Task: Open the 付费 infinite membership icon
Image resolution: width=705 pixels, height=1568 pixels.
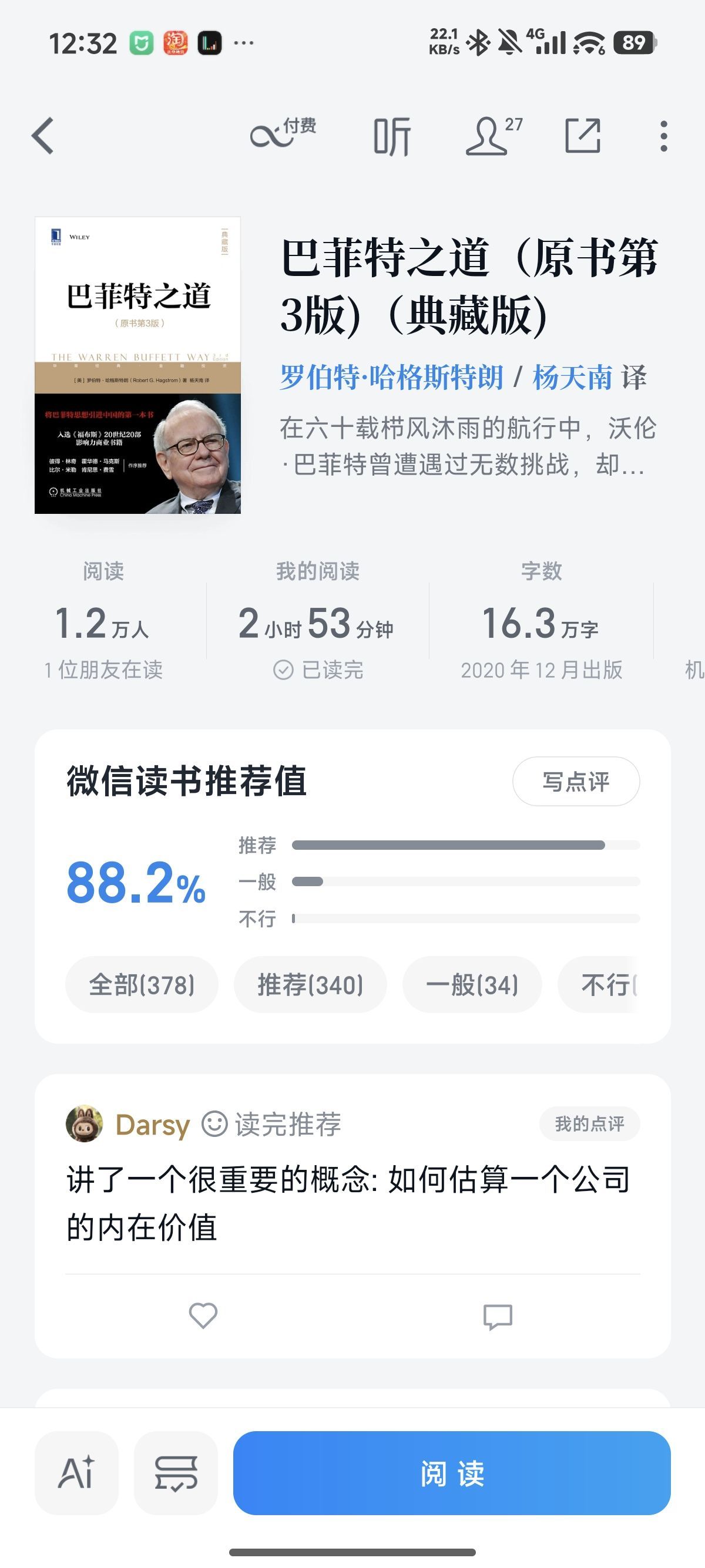Action: point(283,134)
